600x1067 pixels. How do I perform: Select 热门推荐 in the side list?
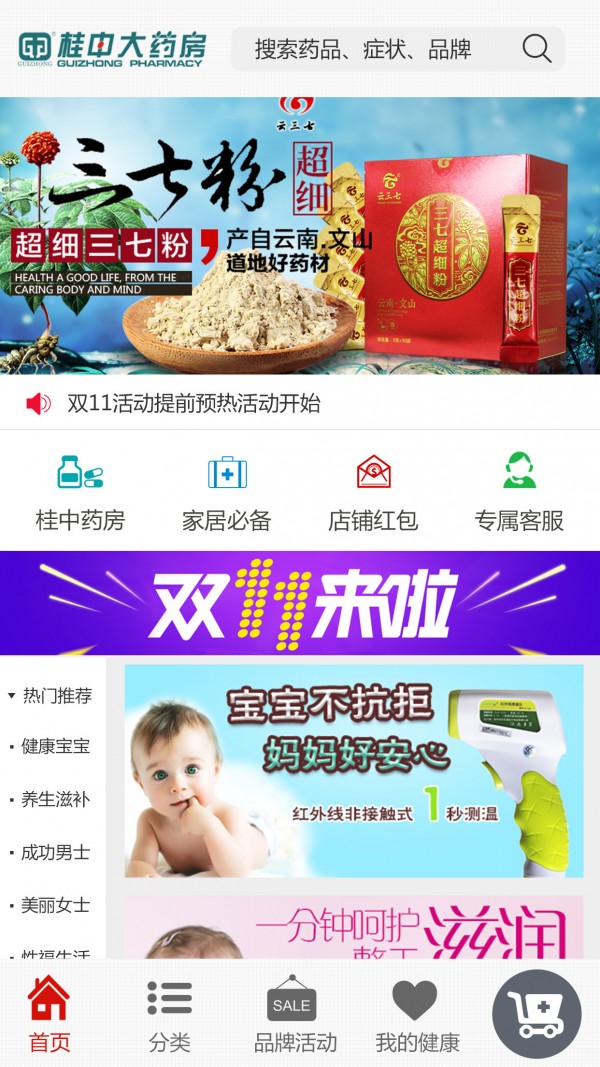[56, 695]
